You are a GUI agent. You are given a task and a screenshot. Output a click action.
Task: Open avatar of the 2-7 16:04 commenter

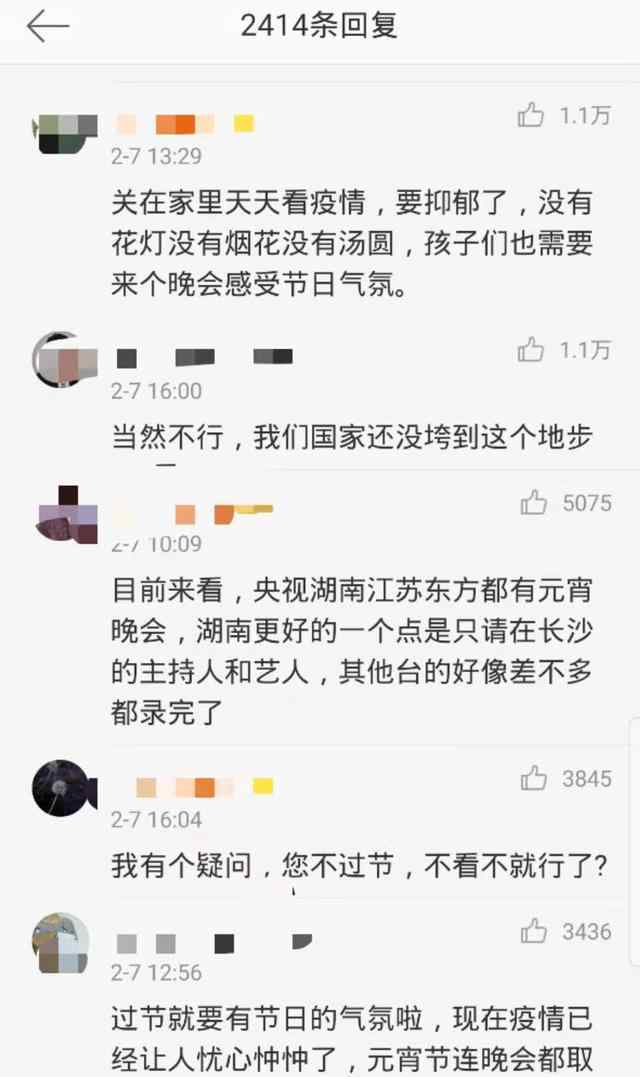pyautogui.click(x=65, y=789)
